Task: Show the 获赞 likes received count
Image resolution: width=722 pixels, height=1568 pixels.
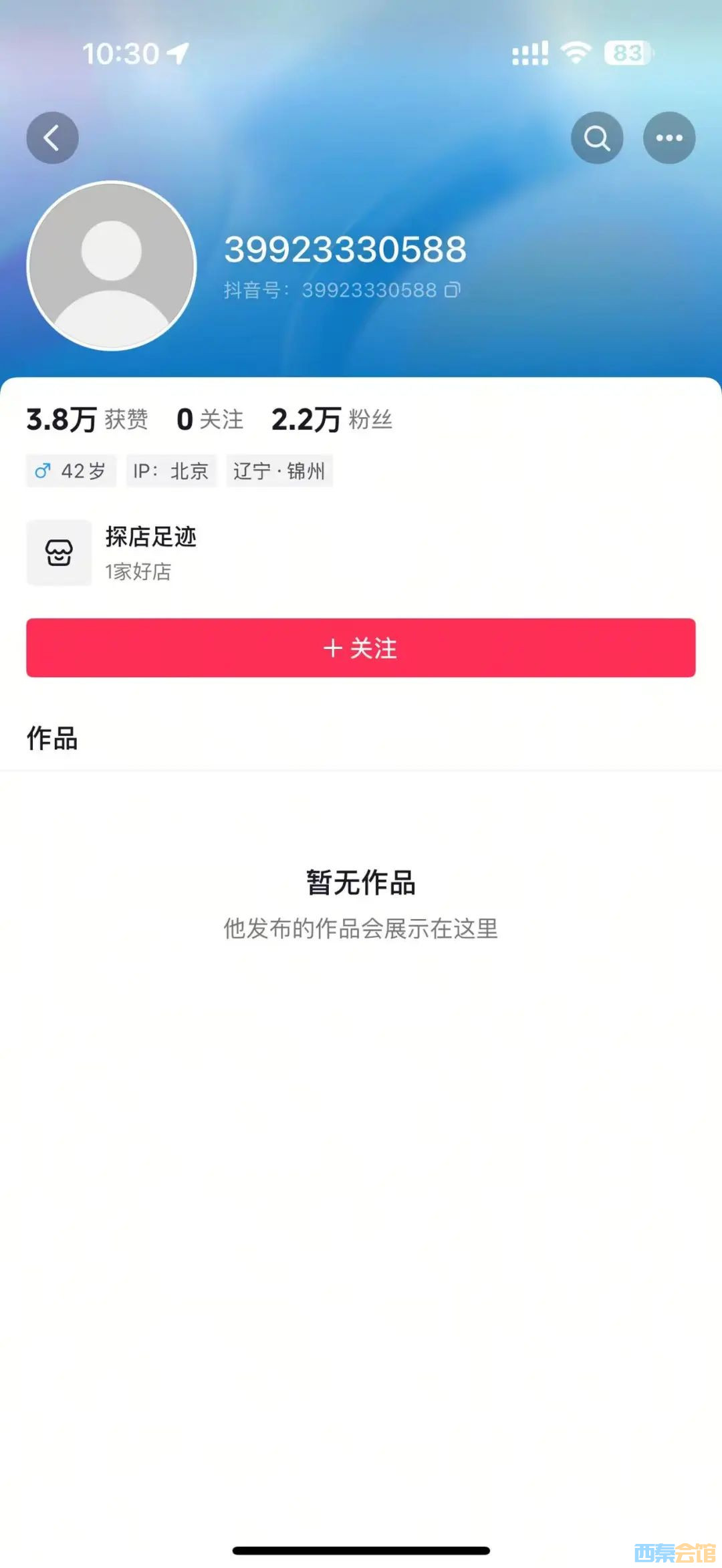Action: [x=87, y=420]
